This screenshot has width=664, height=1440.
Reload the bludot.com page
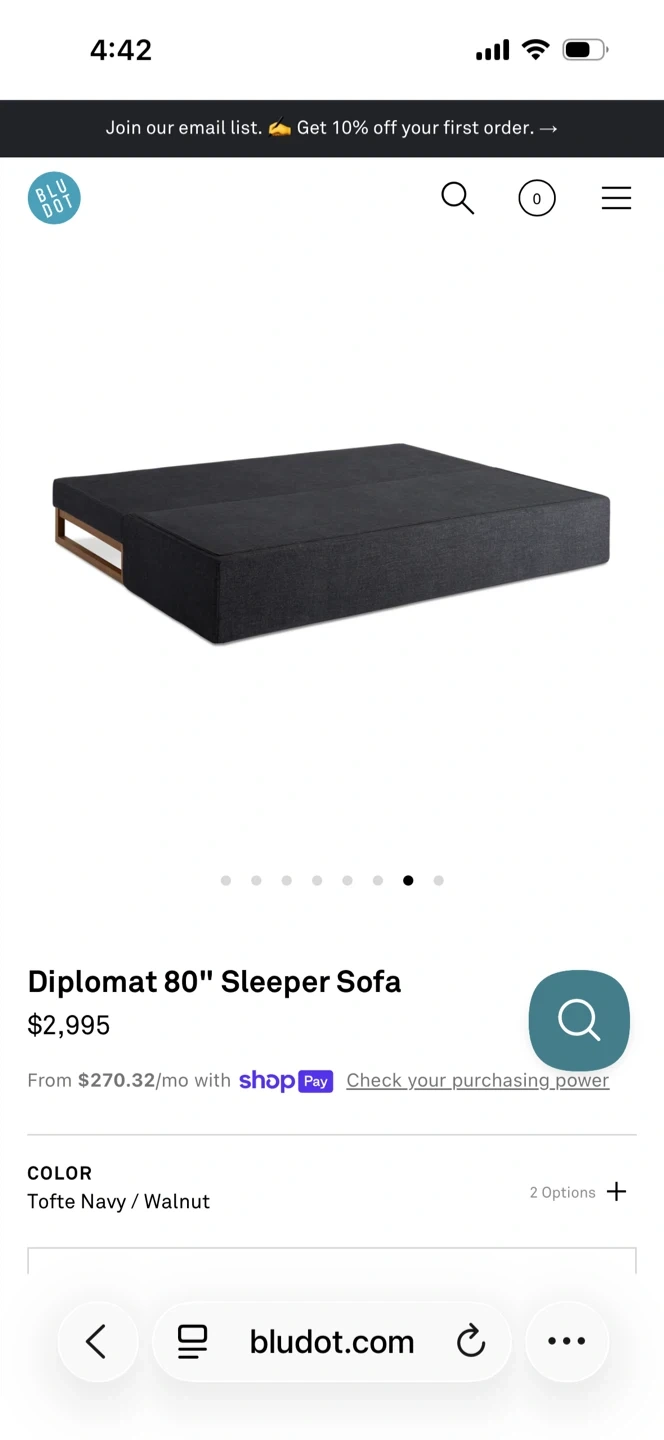(470, 1341)
